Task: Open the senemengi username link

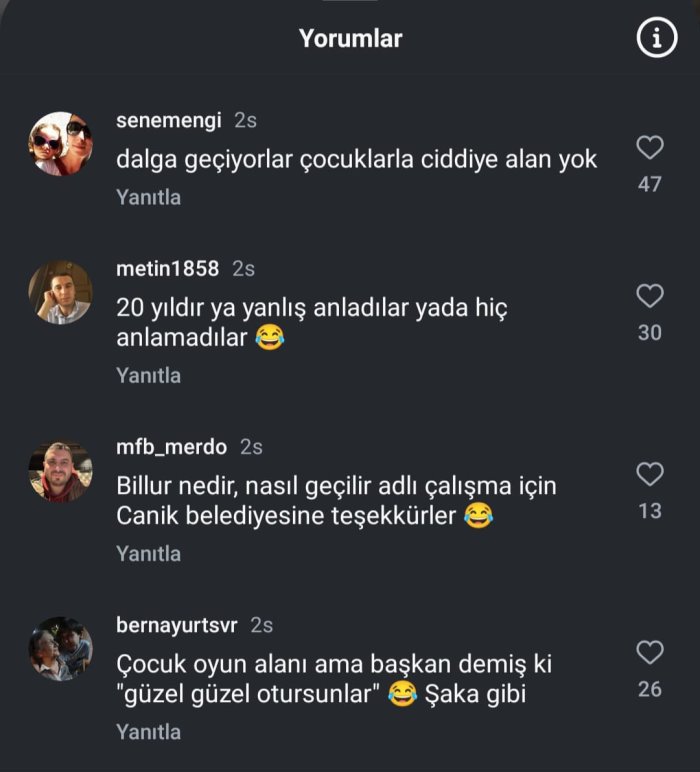Action: (169, 121)
